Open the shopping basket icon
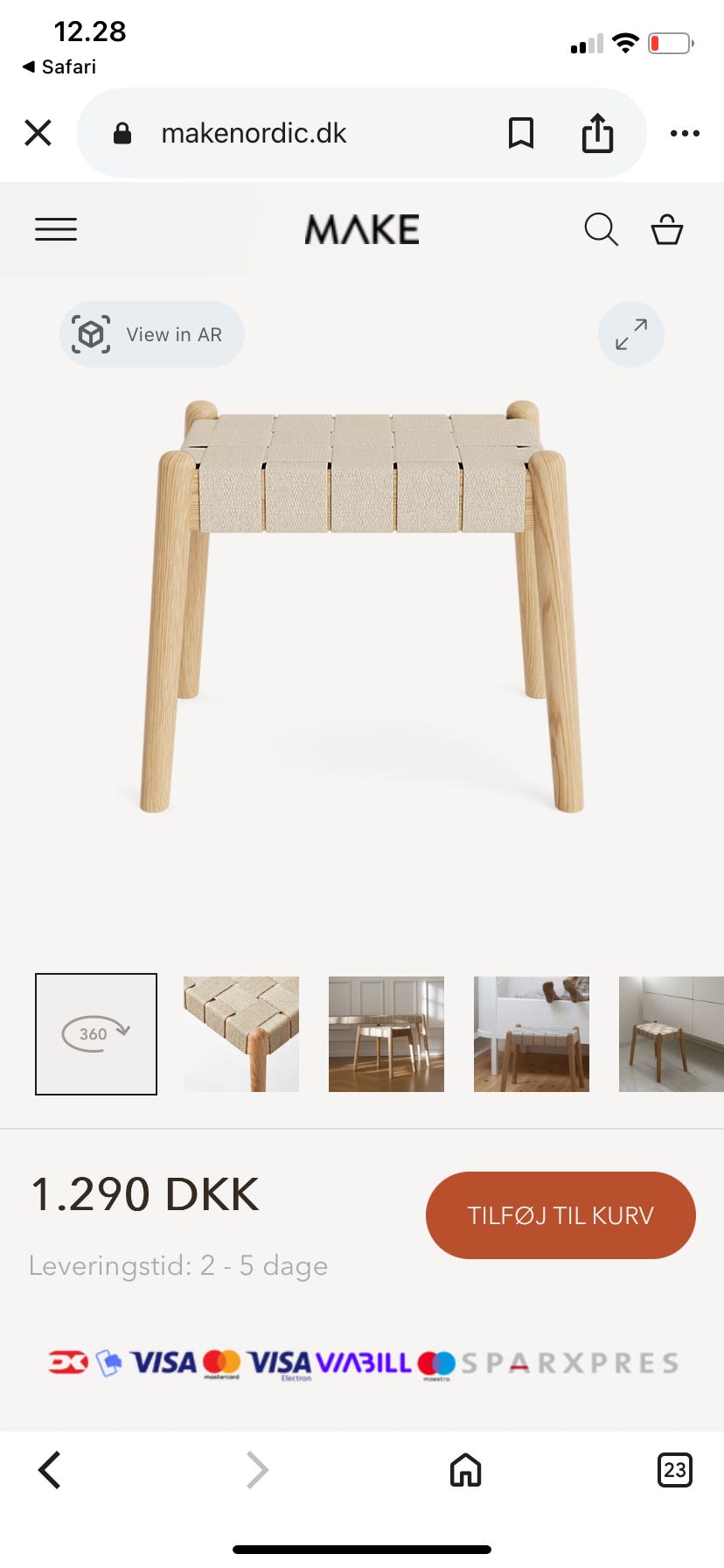724x1568 pixels. [666, 229]
